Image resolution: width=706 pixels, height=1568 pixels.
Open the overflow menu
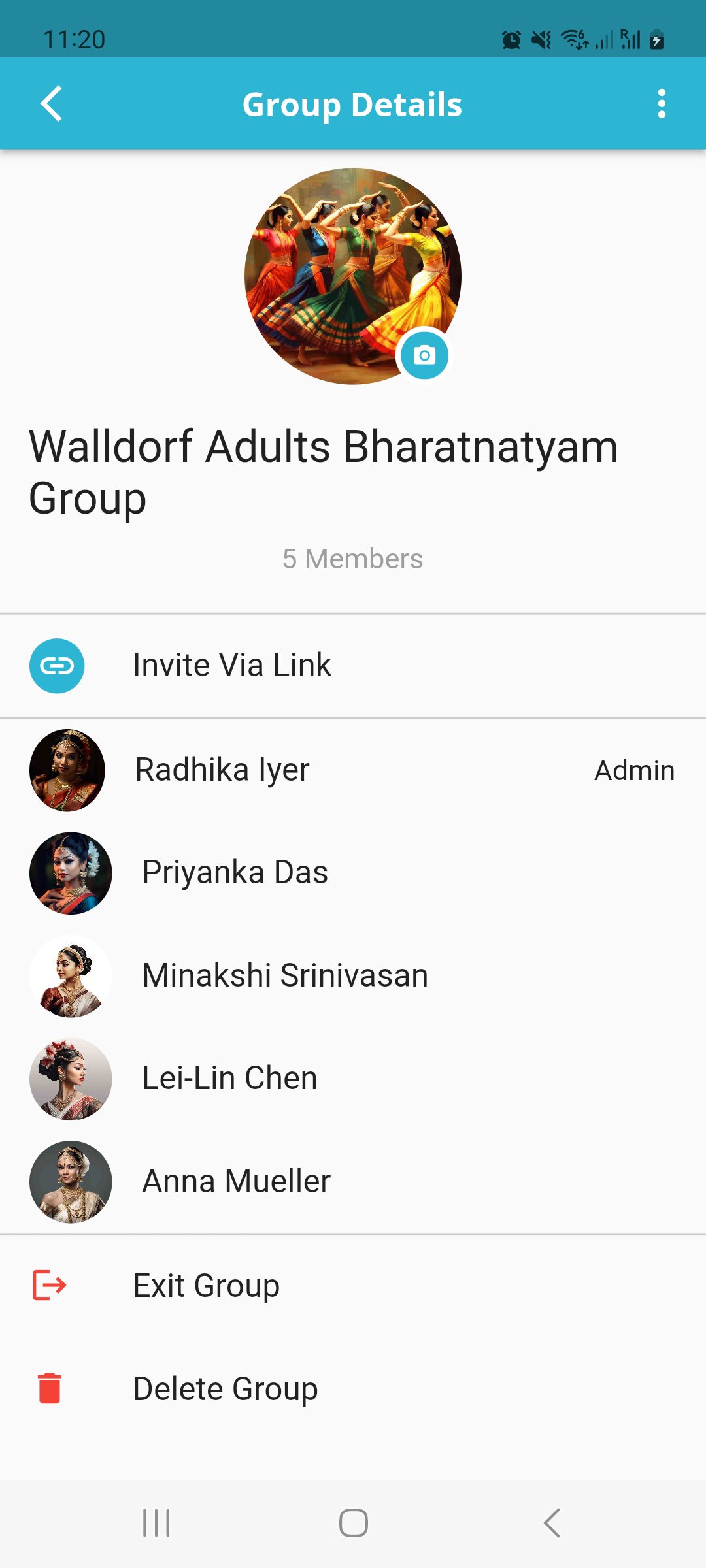(x=662, y=104)
